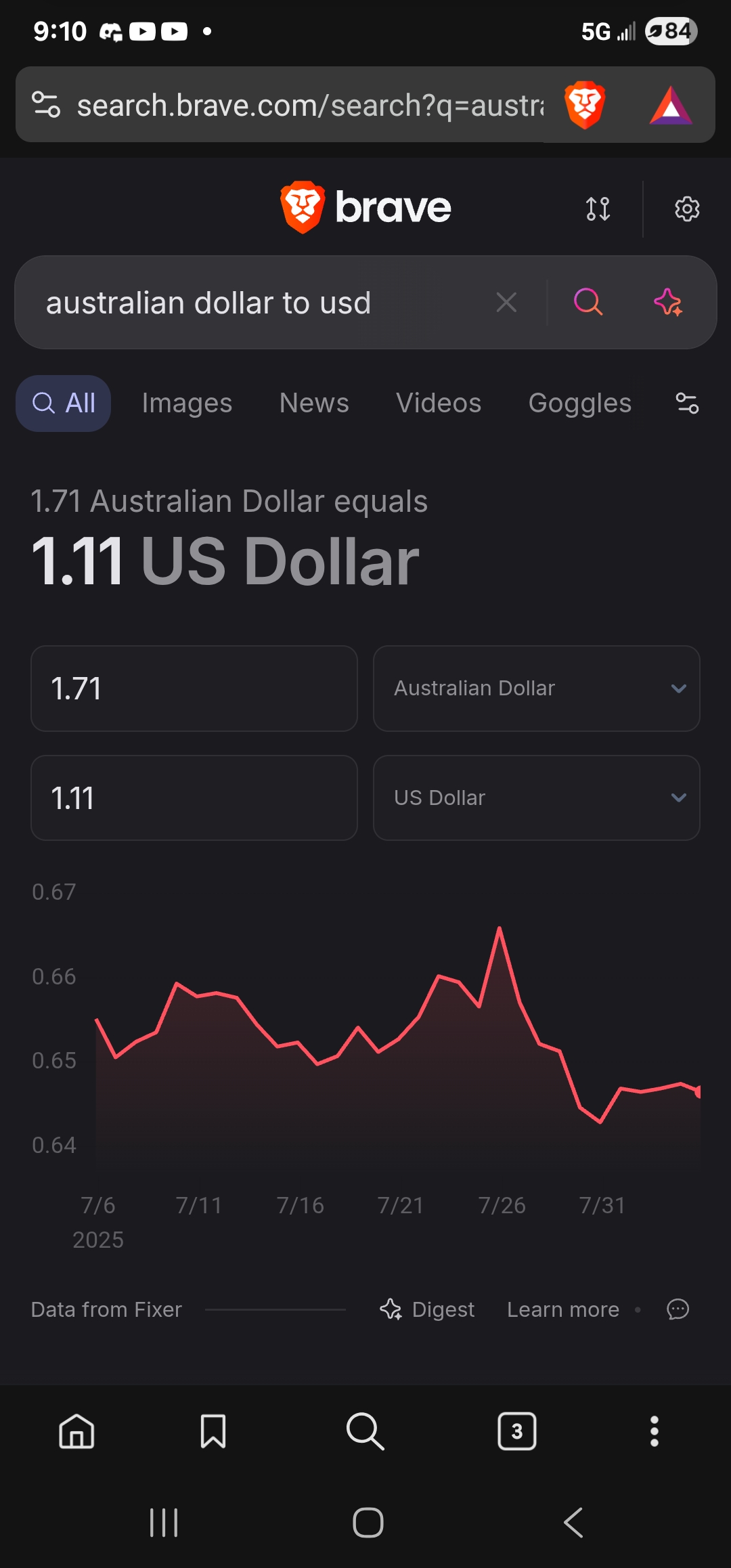731x1568 pixels.
Task: Open Brave Rewards triangle icon
Action: click(x=670, y=105)
